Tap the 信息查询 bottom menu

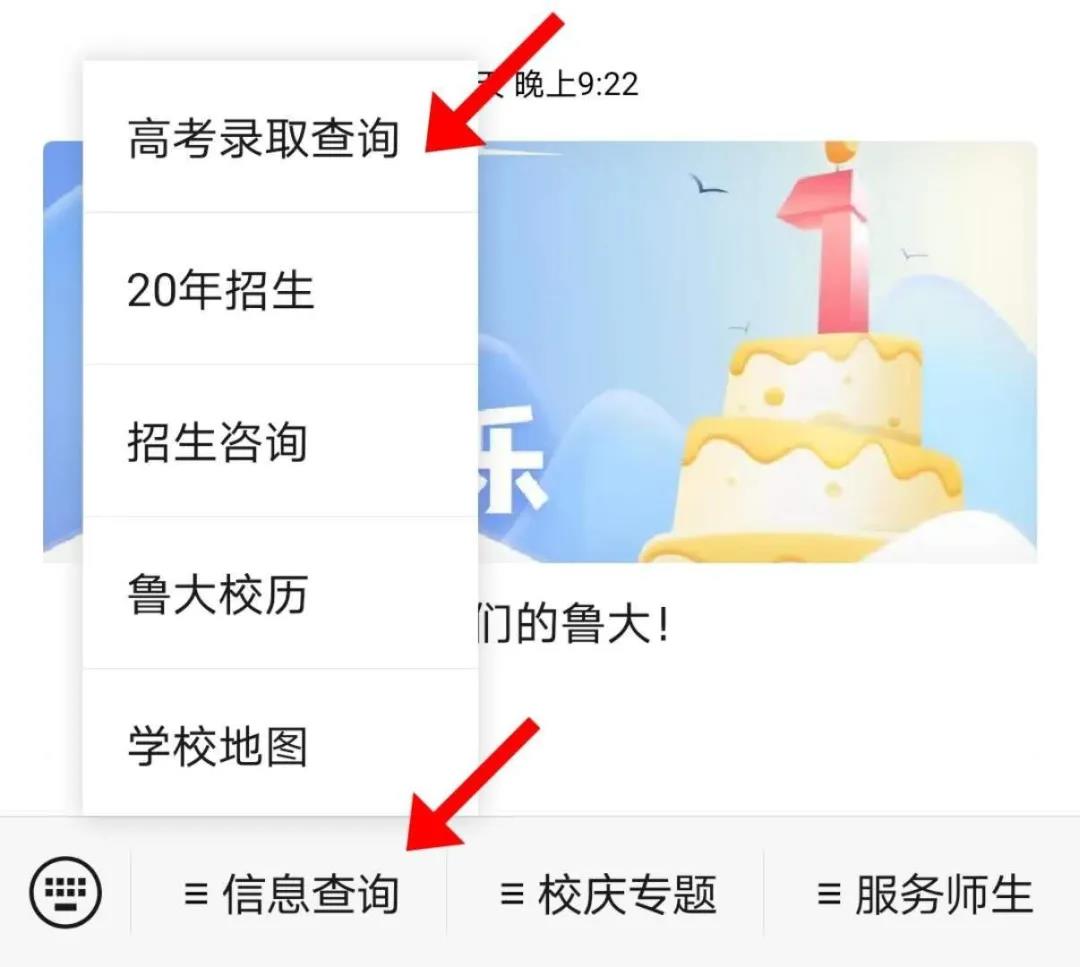click(290, 893)
